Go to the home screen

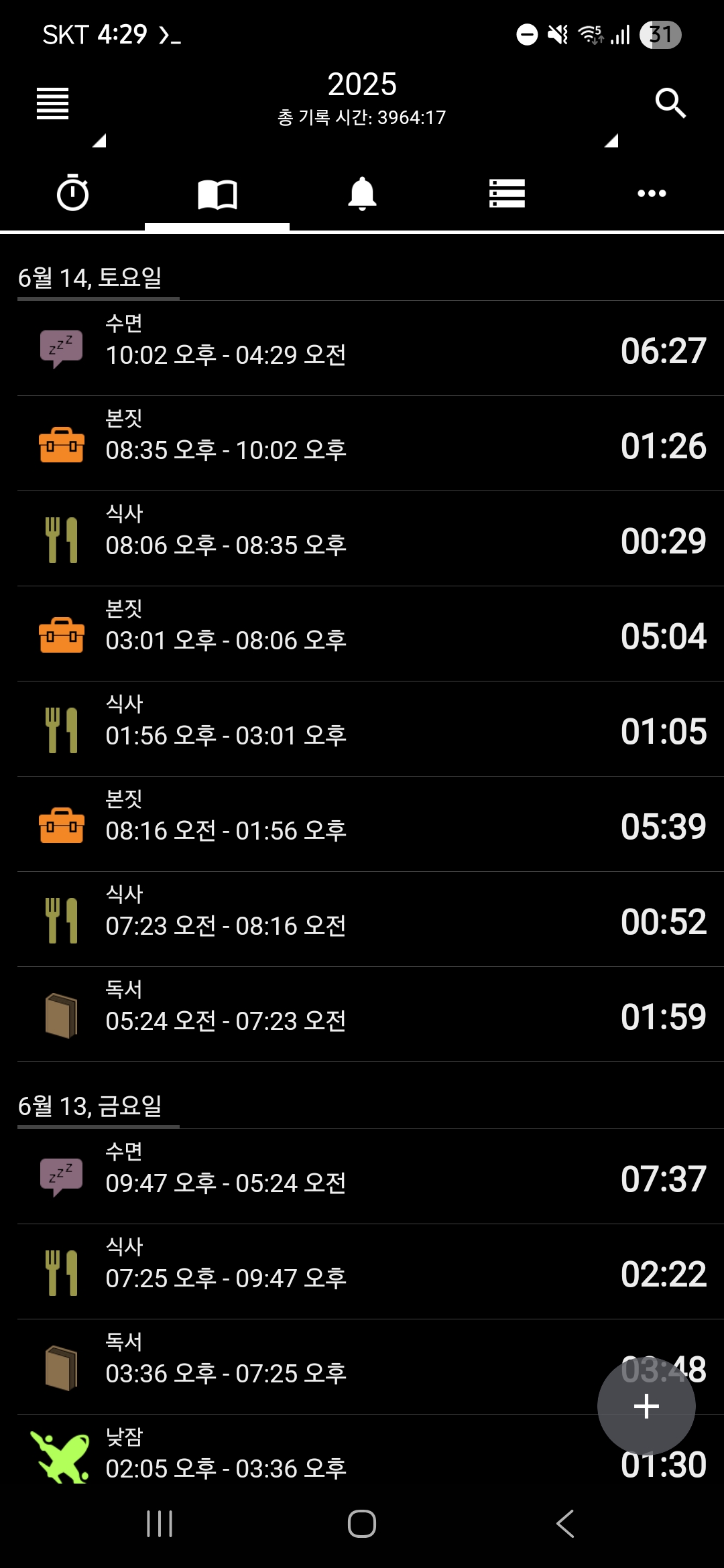(362, 1524)
